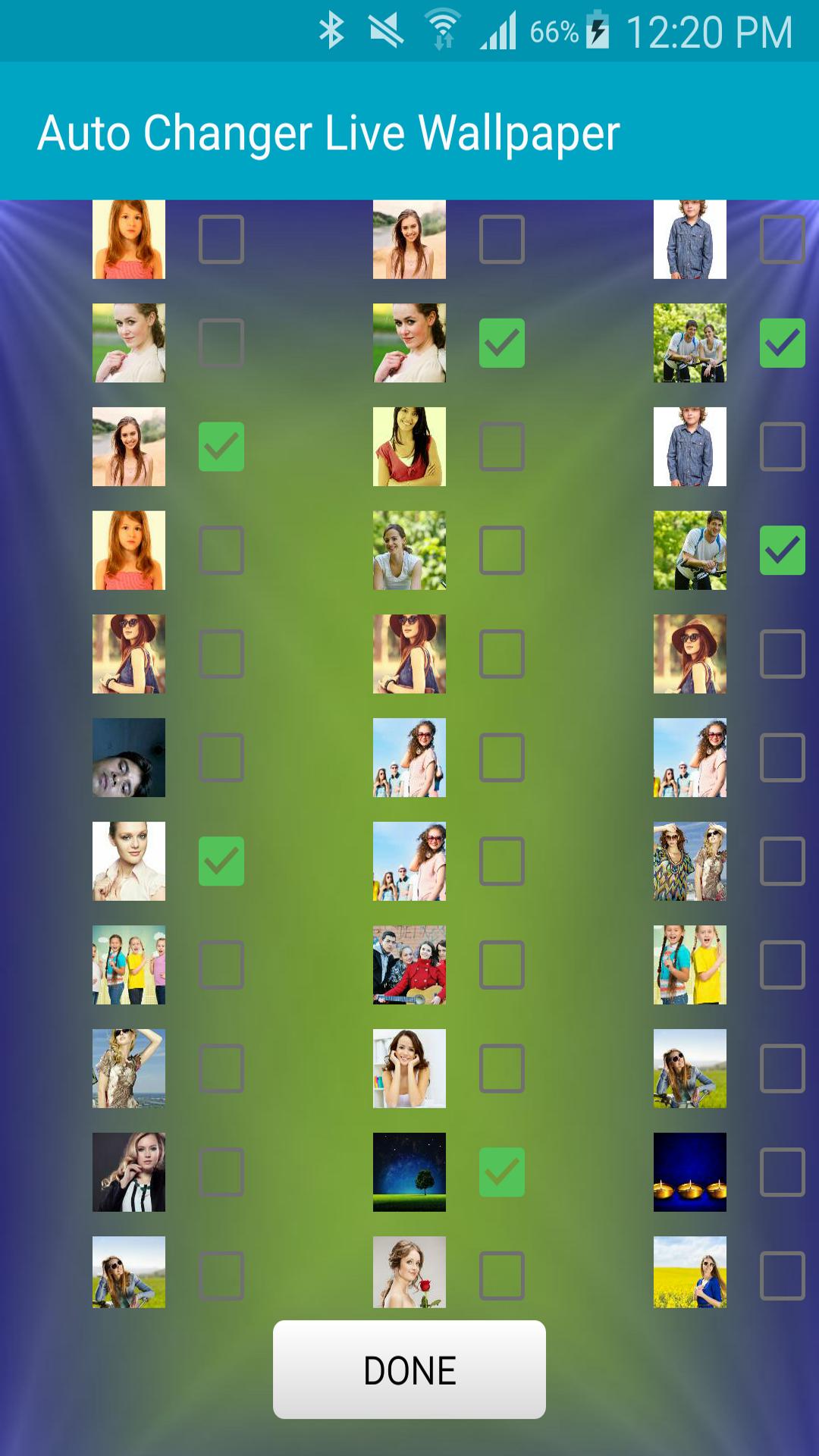Viewport: 819px width, 1456px height.
Task: Check the blonde woman in black jacket
Action: (221, 1172)
